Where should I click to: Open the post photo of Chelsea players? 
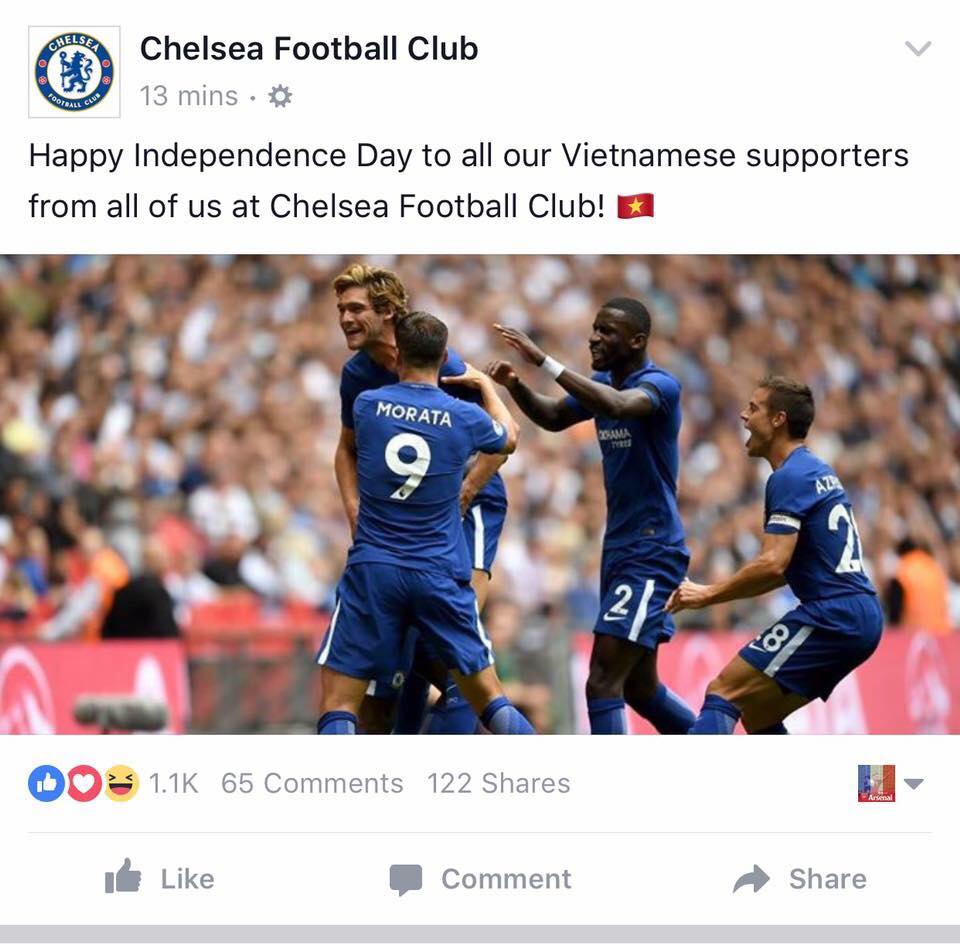tap(480, 494)
